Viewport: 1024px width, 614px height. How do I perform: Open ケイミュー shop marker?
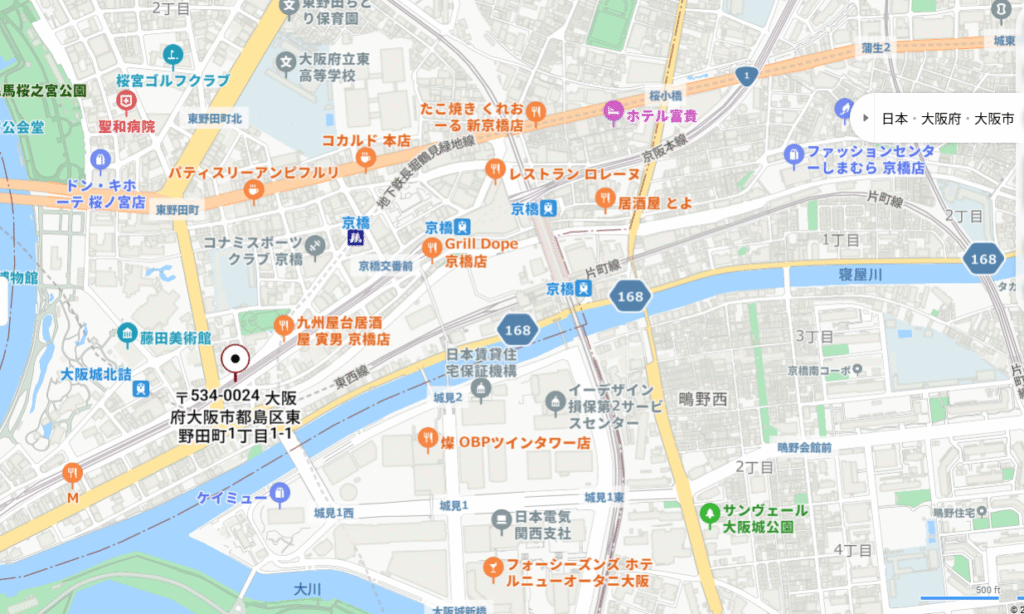(282, 492)
